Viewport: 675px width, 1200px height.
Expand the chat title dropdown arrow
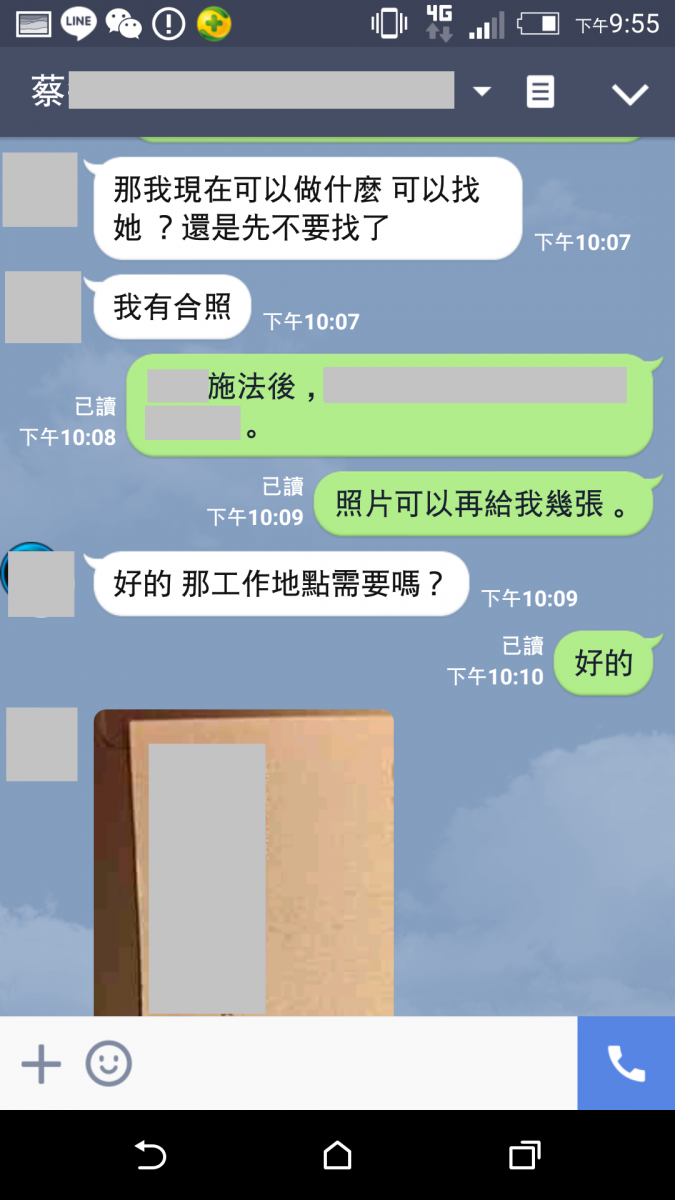[x=482, y=92]
